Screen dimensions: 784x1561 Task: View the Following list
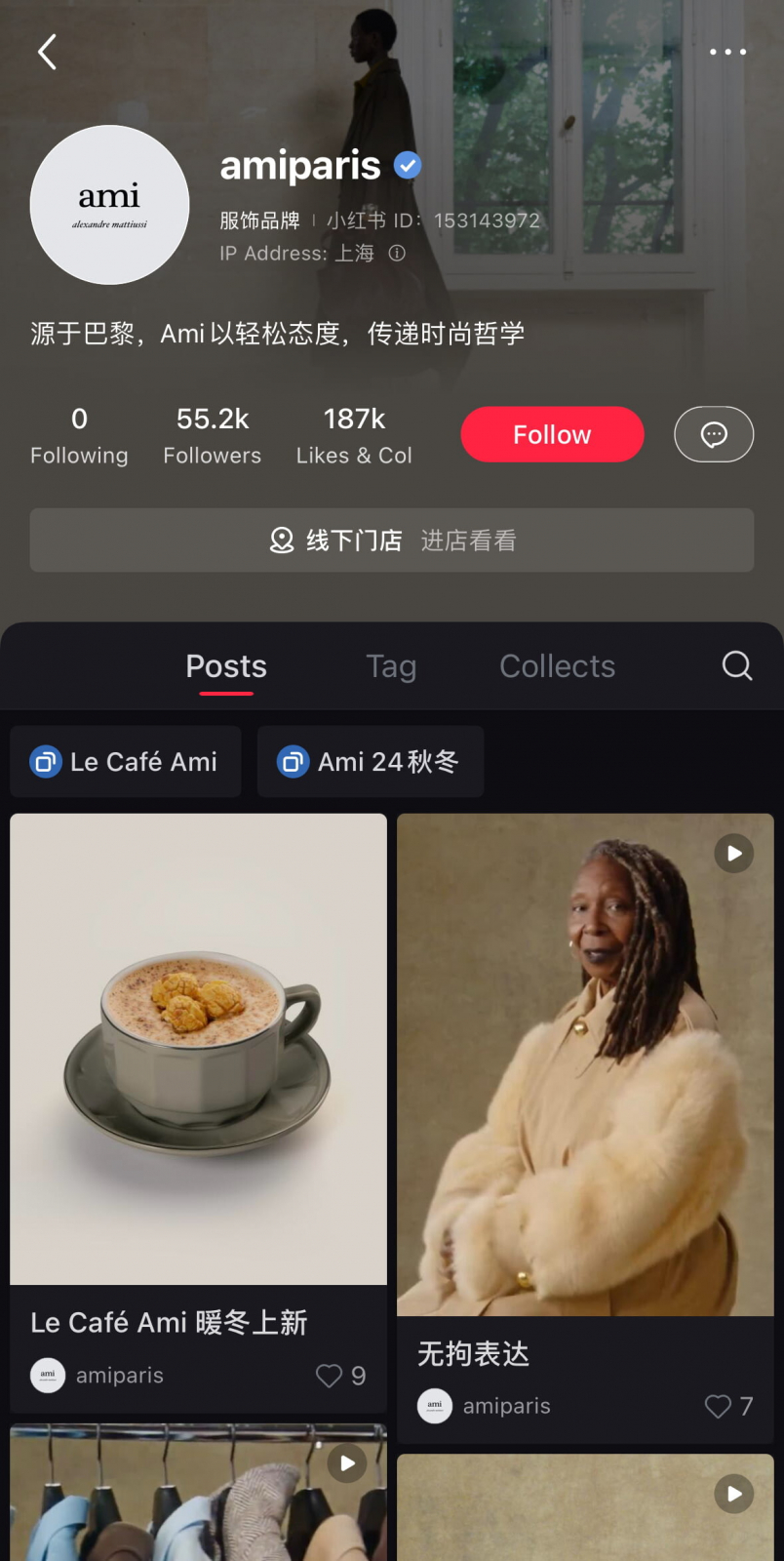[x=79, y=435]
